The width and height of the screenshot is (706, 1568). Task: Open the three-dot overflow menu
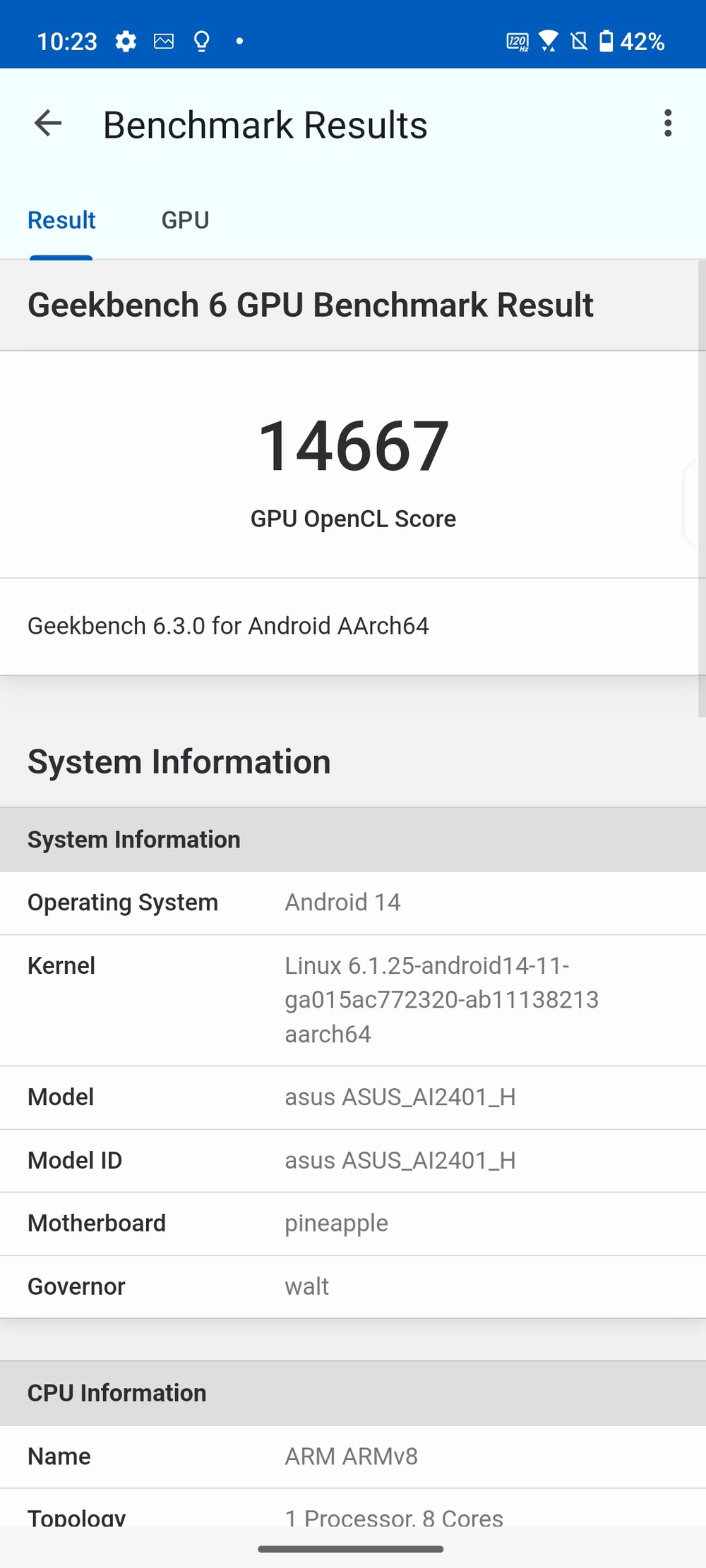click(x=667, y=123)
